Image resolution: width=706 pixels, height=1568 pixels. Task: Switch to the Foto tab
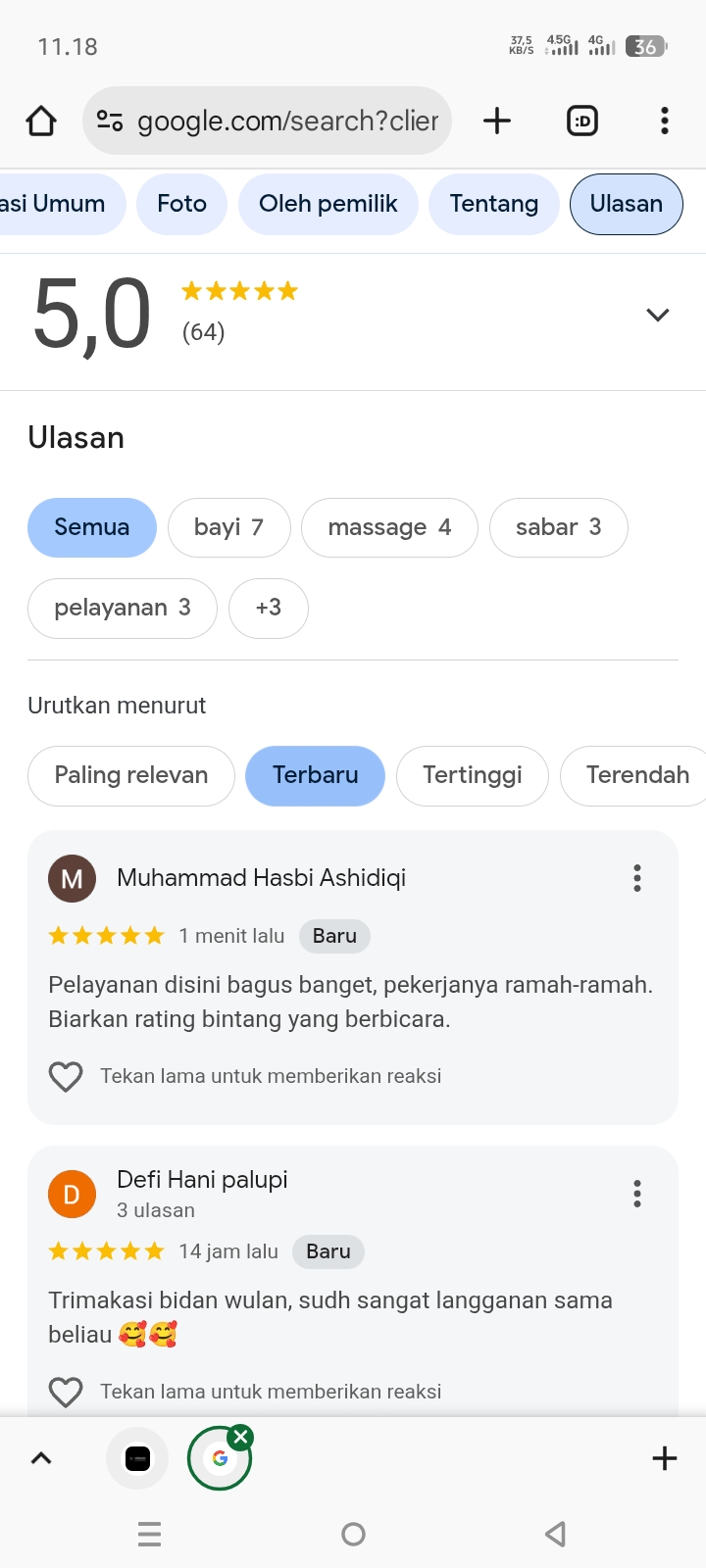pos(181,204)
